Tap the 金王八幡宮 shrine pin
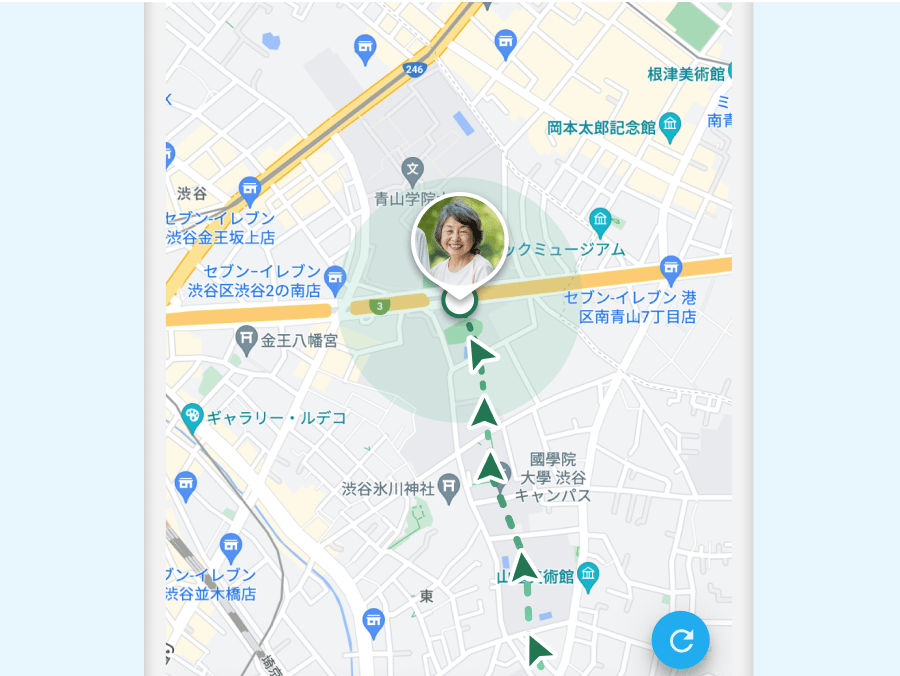 [247, 339]
